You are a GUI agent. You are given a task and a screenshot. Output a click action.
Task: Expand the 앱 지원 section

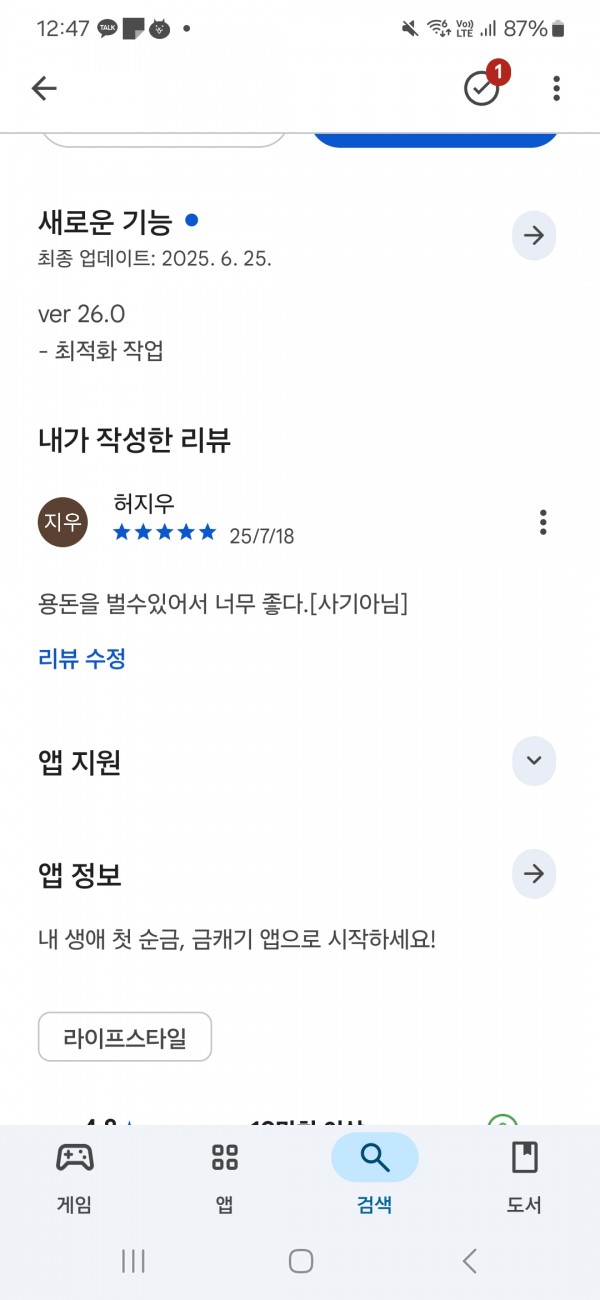point(534,761)
